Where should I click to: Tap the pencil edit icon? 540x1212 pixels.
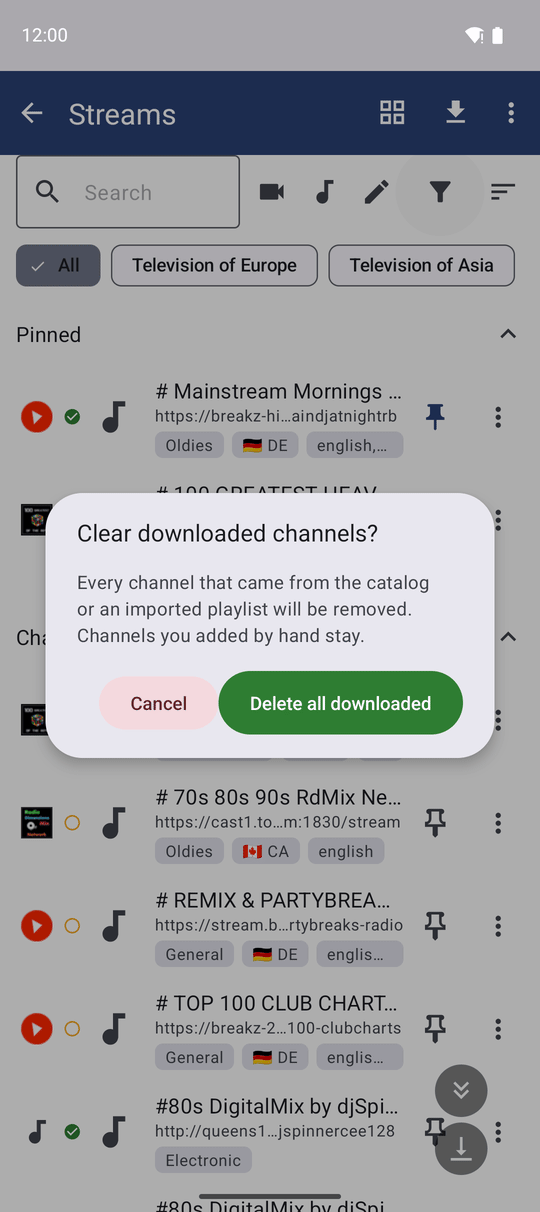coord(376,192)
